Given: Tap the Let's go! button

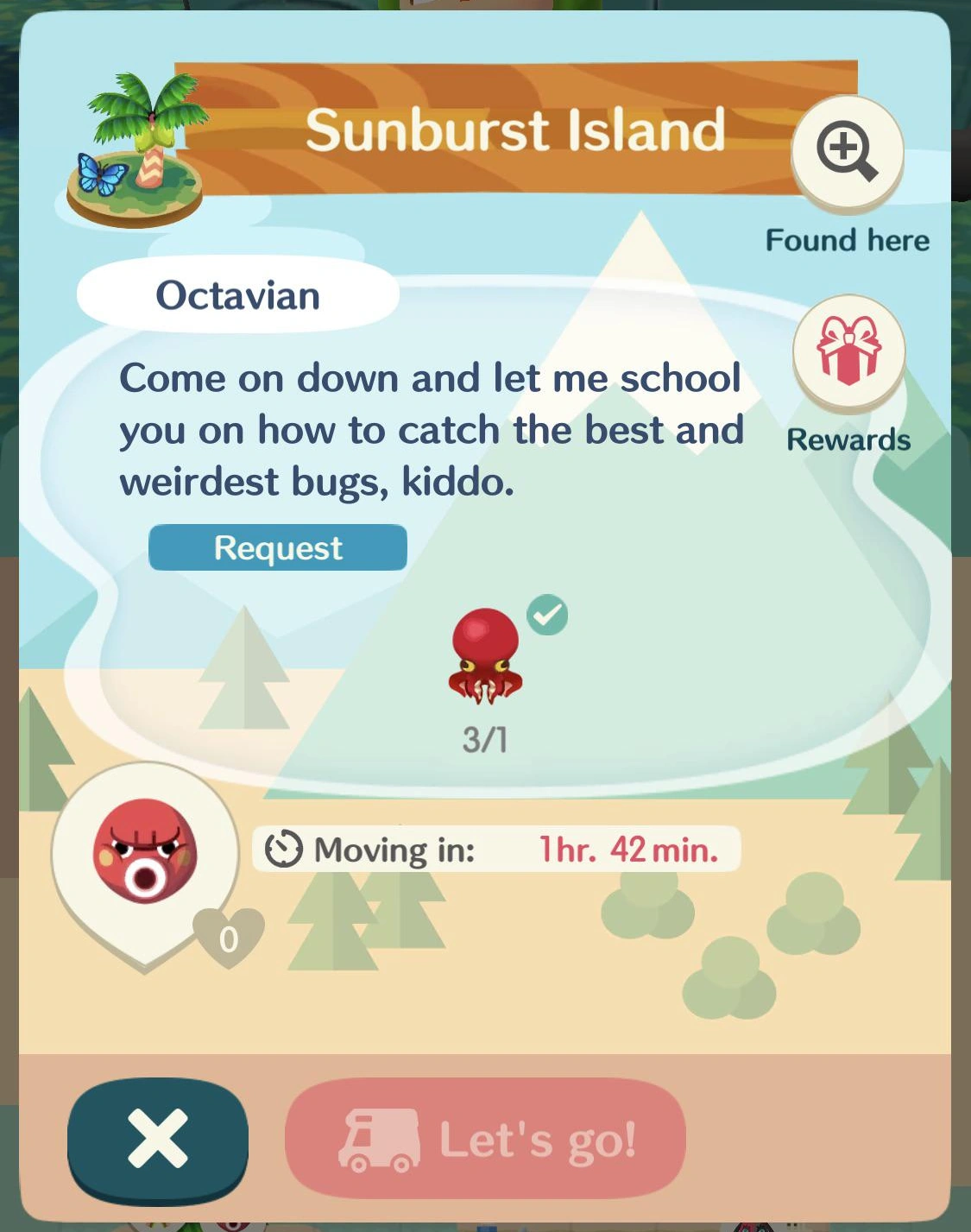Looking at the screenshot, I should click(485, 1139).
